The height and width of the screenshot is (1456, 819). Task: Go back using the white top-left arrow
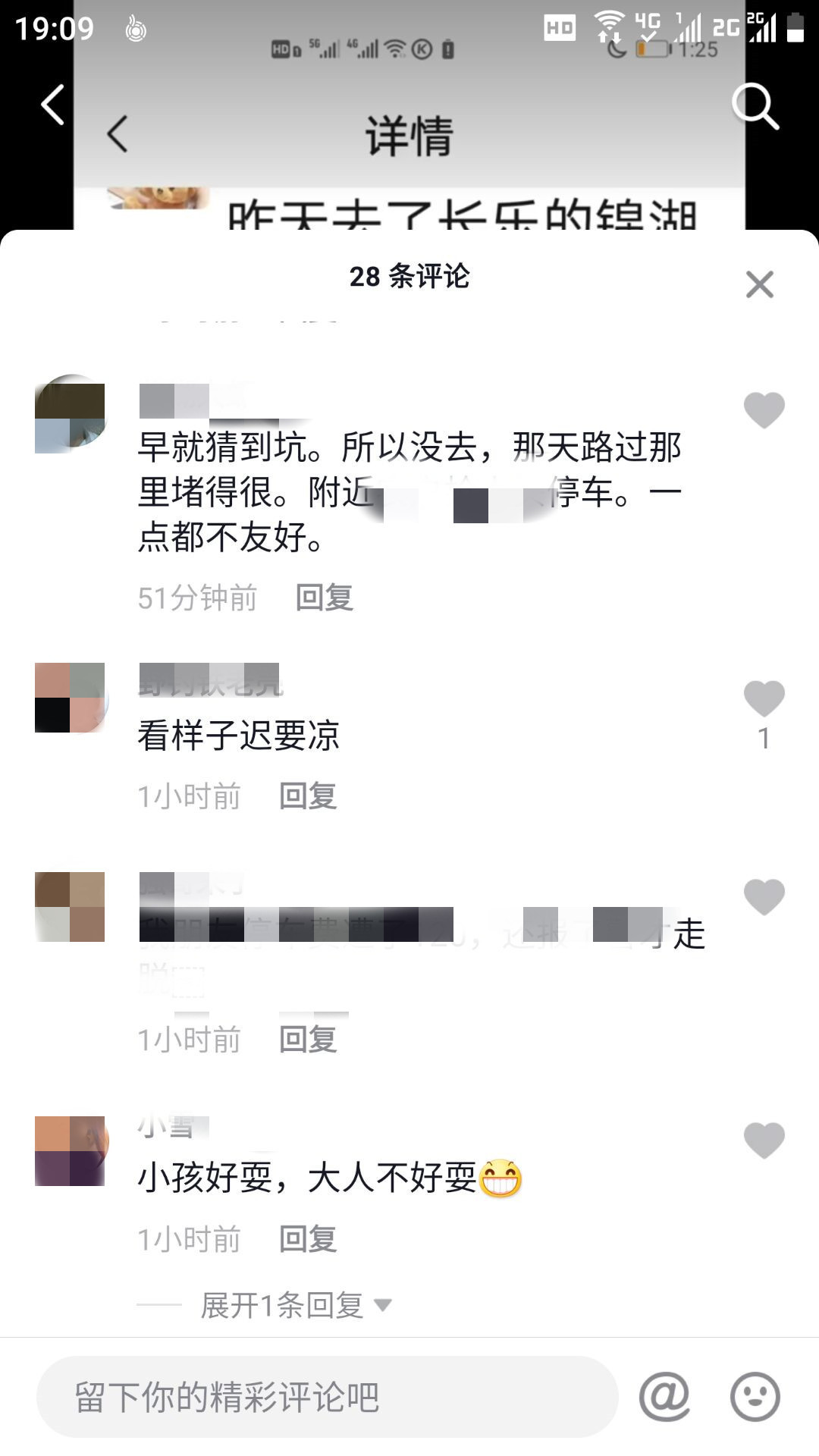pos(52,105)
